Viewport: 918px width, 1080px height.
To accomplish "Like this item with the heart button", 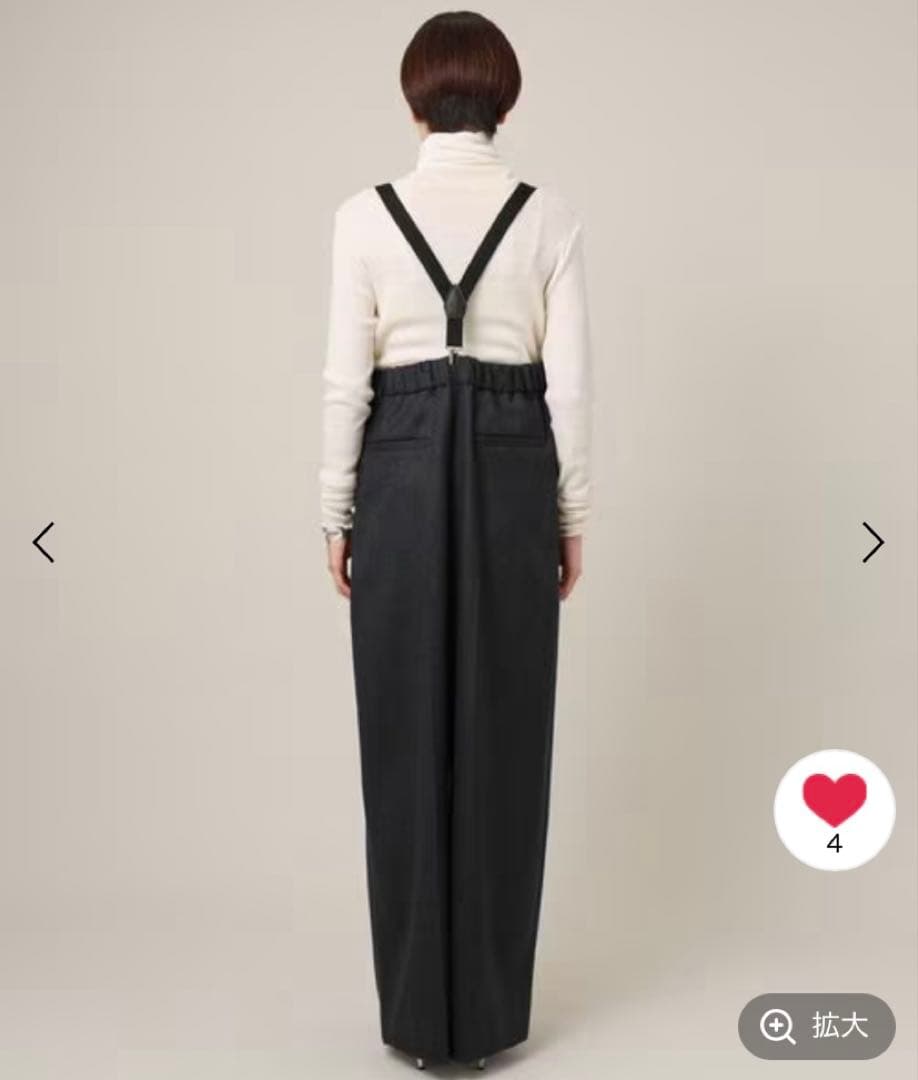I will [x=834, y=809].
